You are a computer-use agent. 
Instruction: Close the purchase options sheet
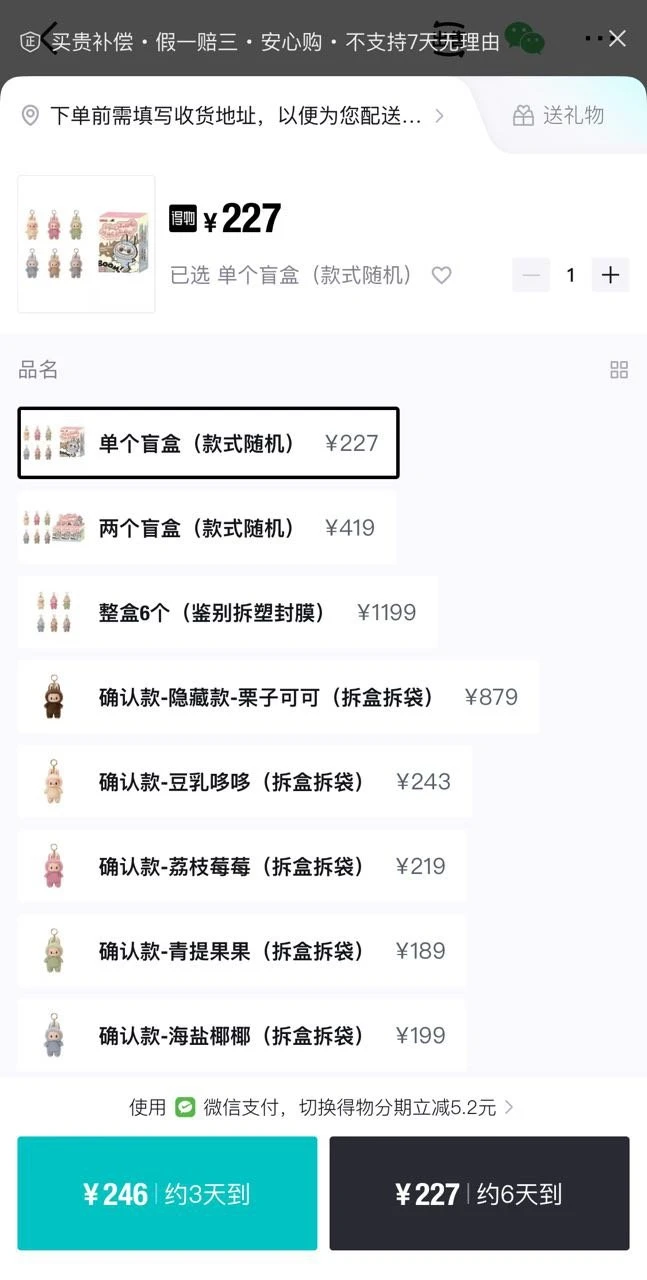pyautogui.click(x=617, y=39)
